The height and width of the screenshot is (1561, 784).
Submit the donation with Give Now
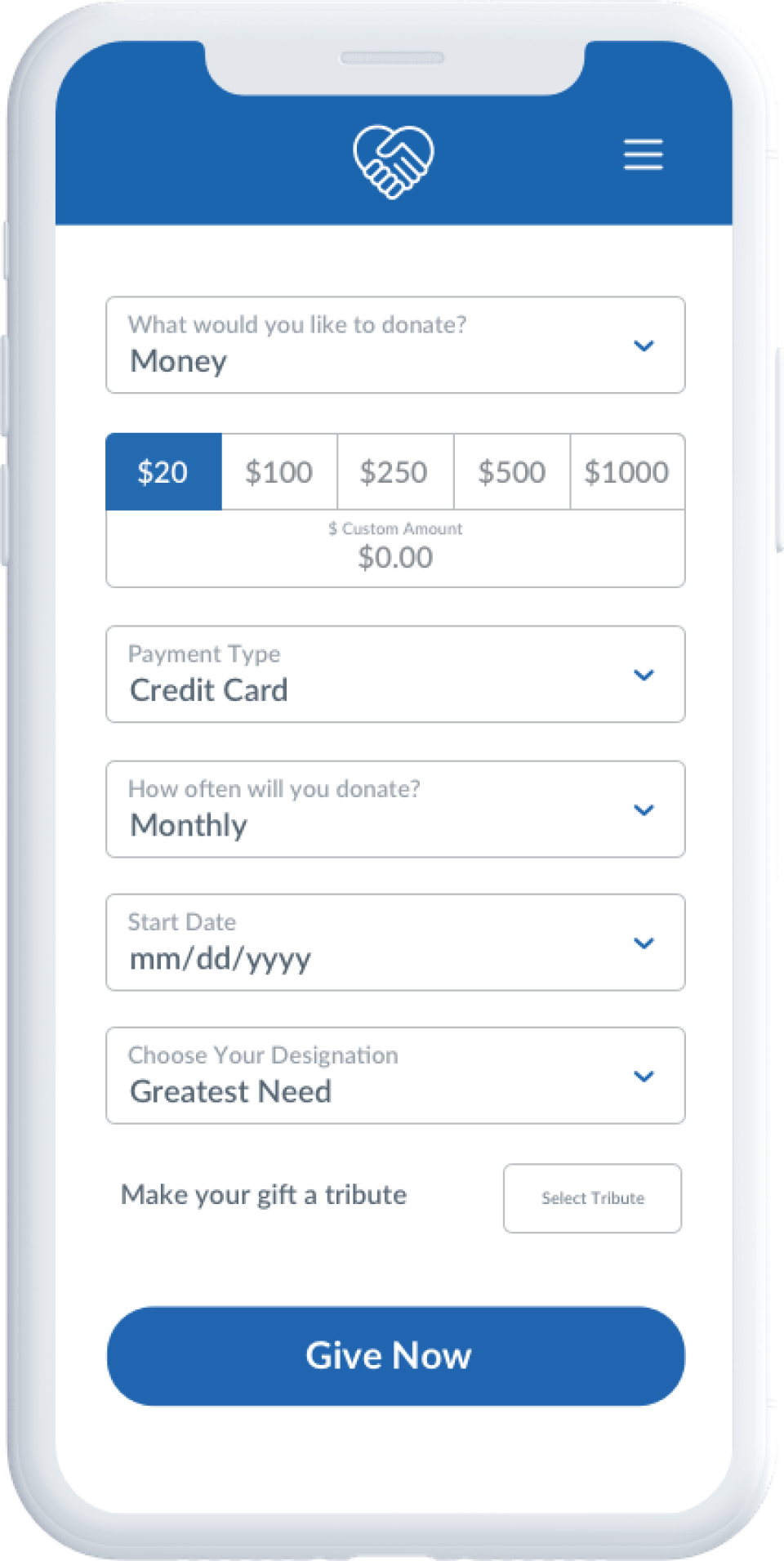(x=395, y=1355)
